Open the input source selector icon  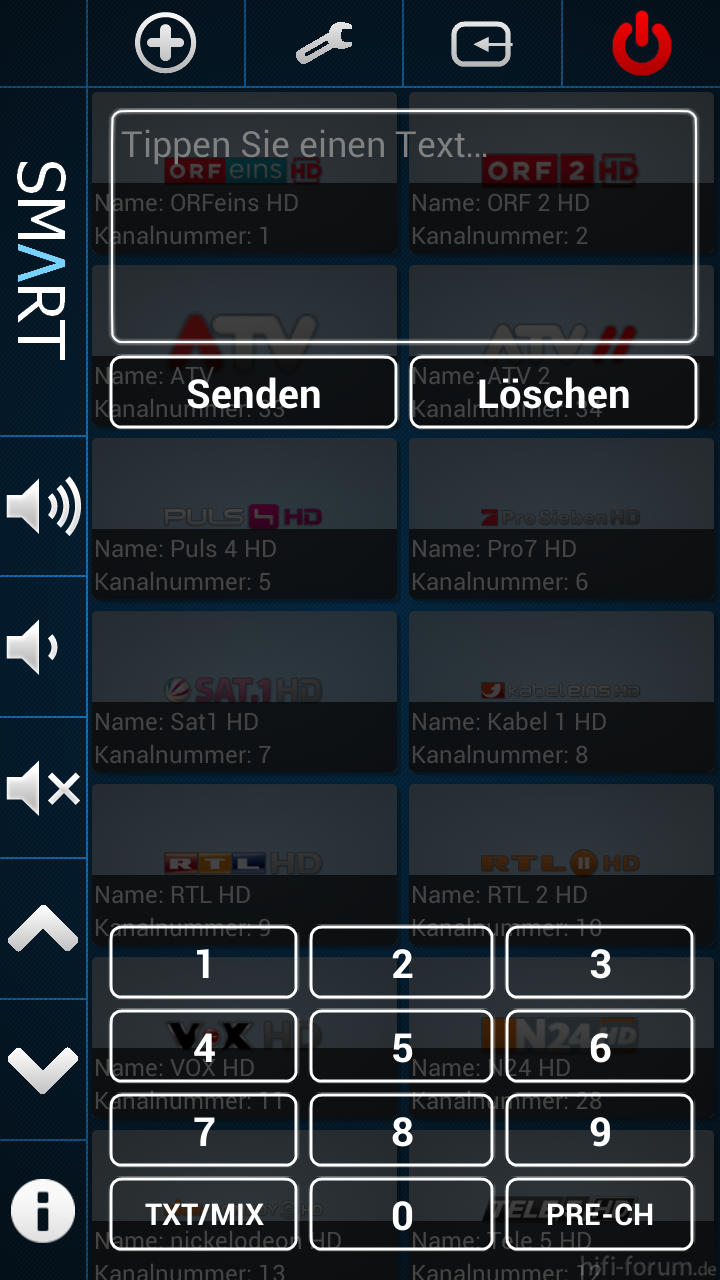[482, 44]
